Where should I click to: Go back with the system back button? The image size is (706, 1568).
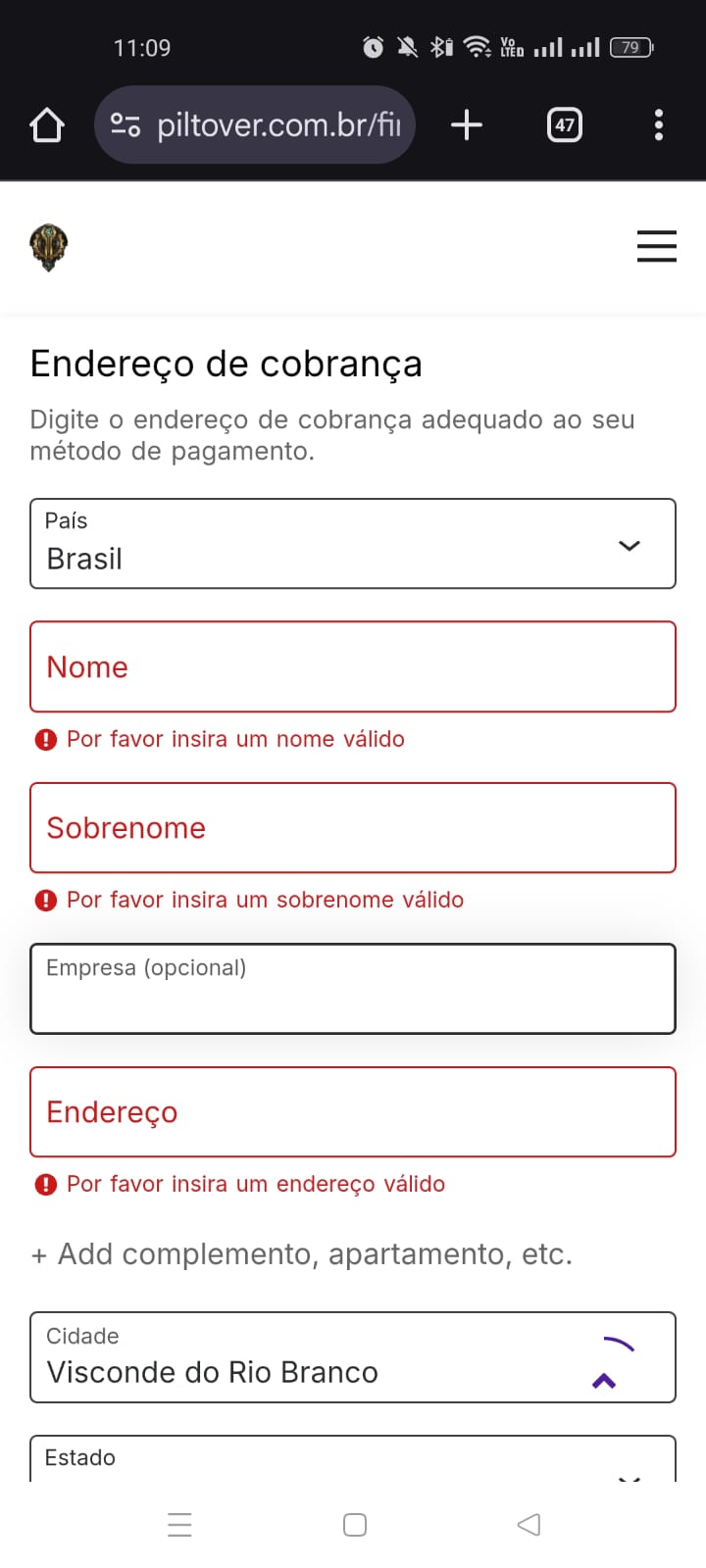[529, 1524]
